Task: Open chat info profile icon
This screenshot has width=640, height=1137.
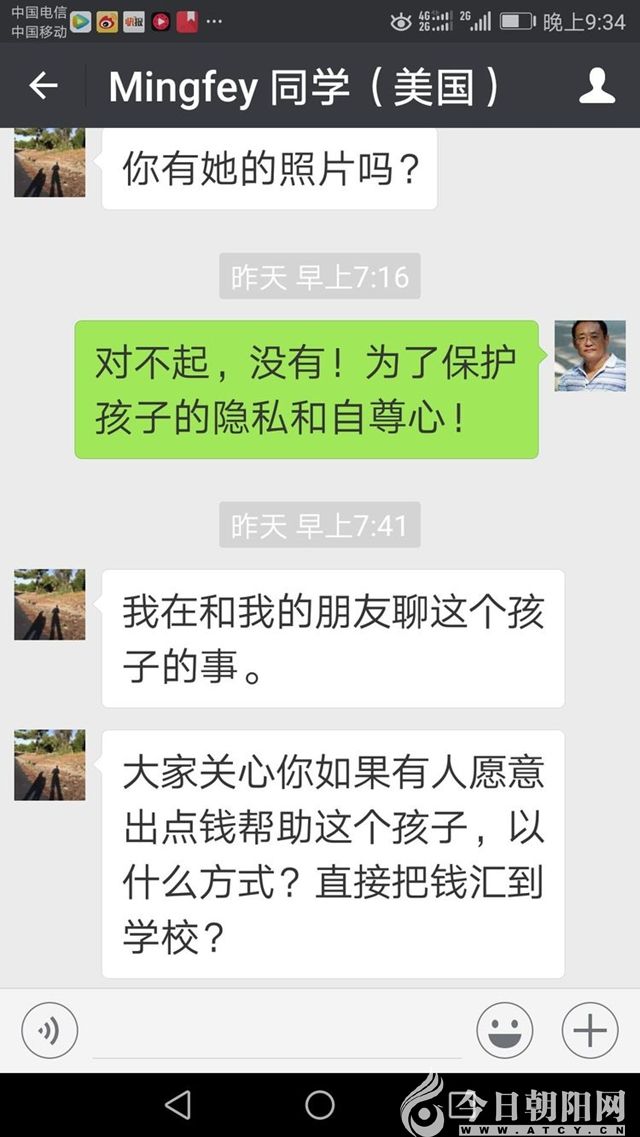Action: pos(597,87)
